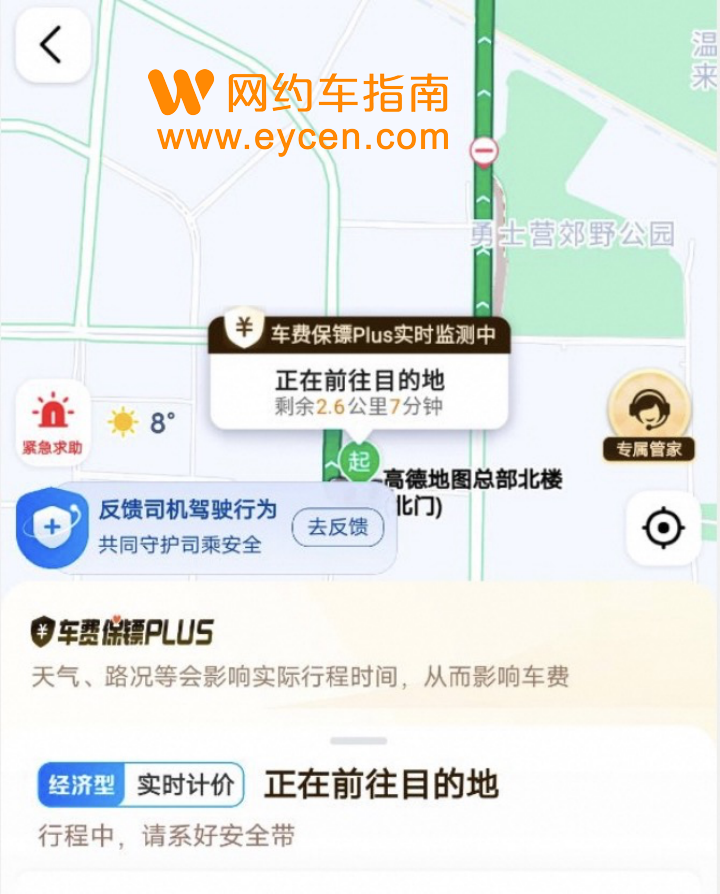Tap the trip panel drag handle

tap(358, 741)
